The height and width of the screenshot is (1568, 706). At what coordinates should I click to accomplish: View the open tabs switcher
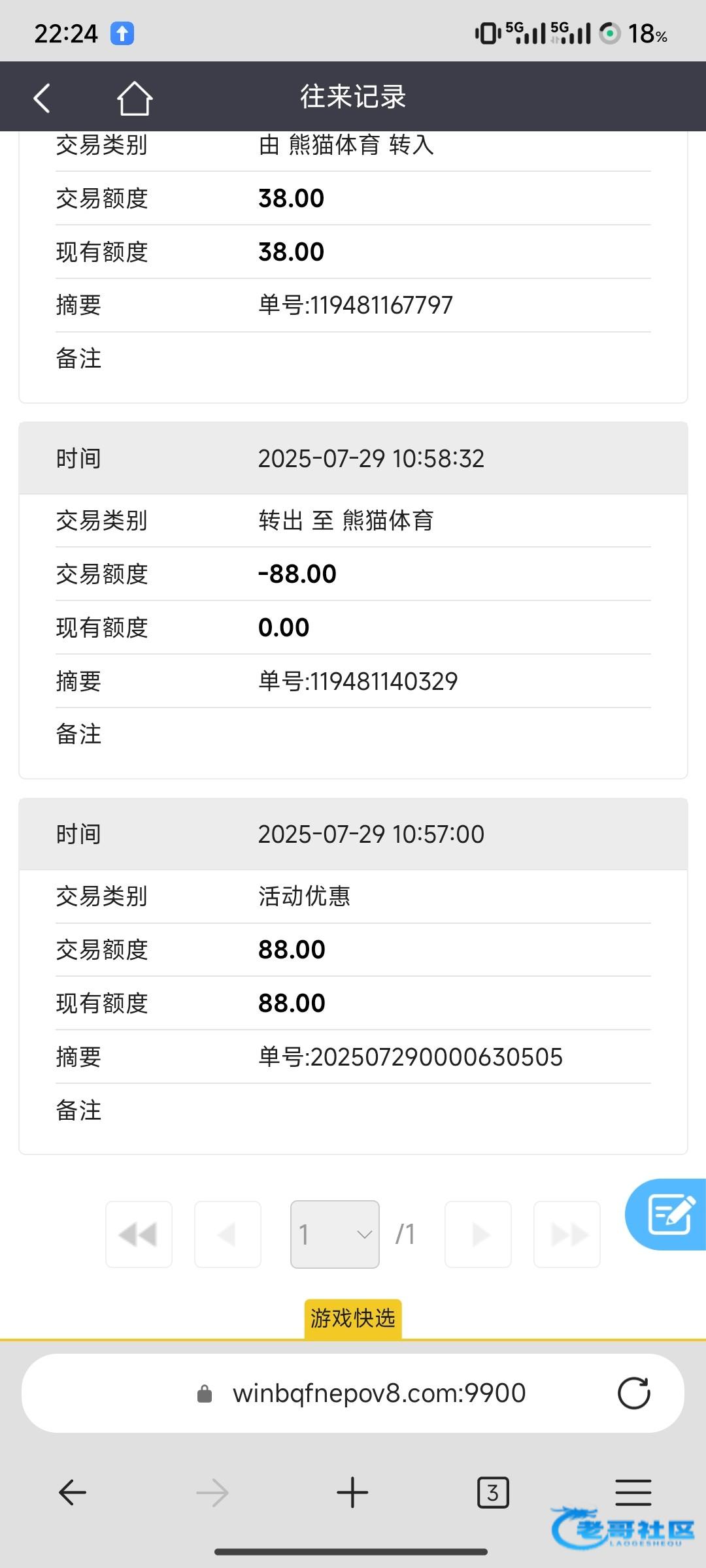[493, 1493]
